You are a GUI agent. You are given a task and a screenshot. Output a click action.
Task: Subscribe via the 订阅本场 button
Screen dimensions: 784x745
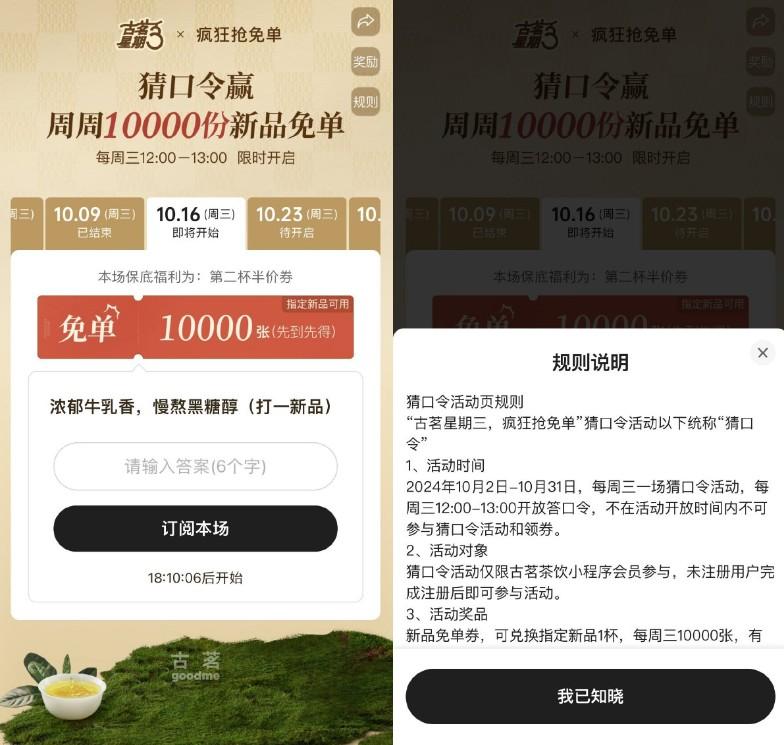[195, 528]
